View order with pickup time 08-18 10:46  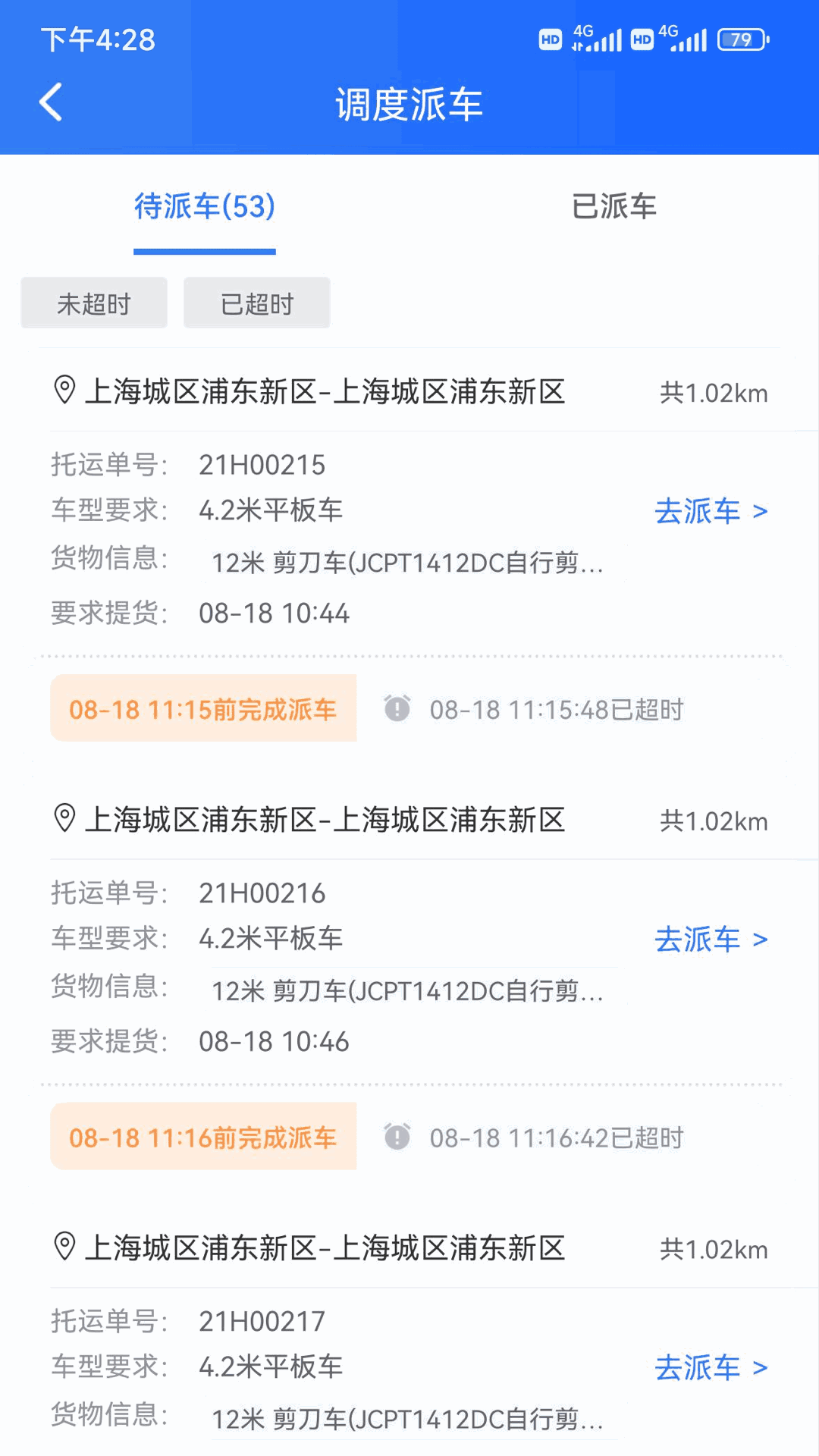click(274, 1042)
